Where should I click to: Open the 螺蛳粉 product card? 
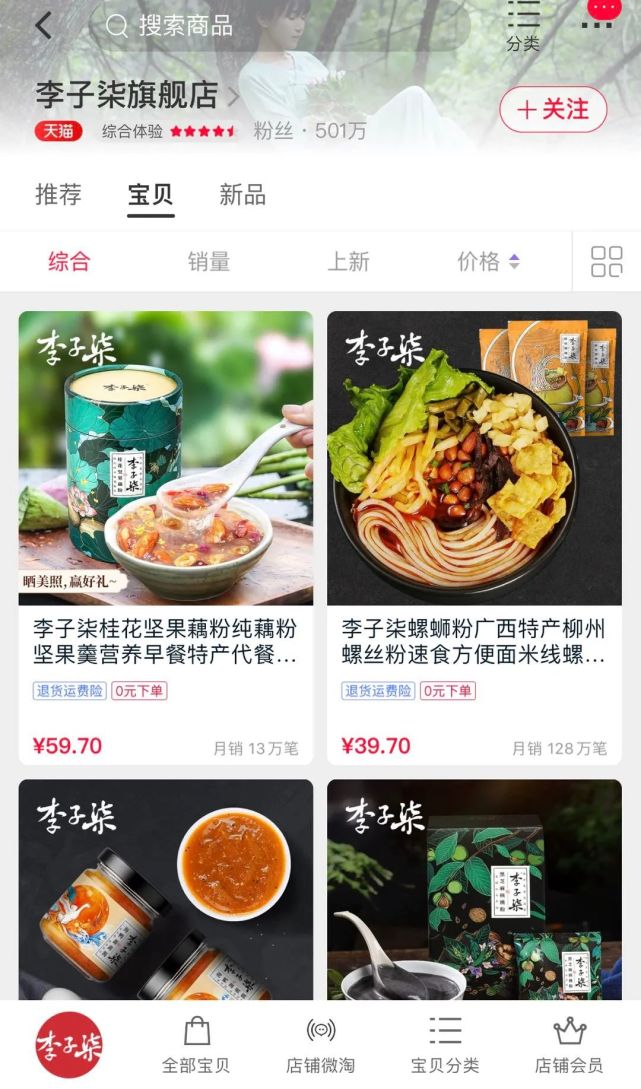[x=474, y=537]
